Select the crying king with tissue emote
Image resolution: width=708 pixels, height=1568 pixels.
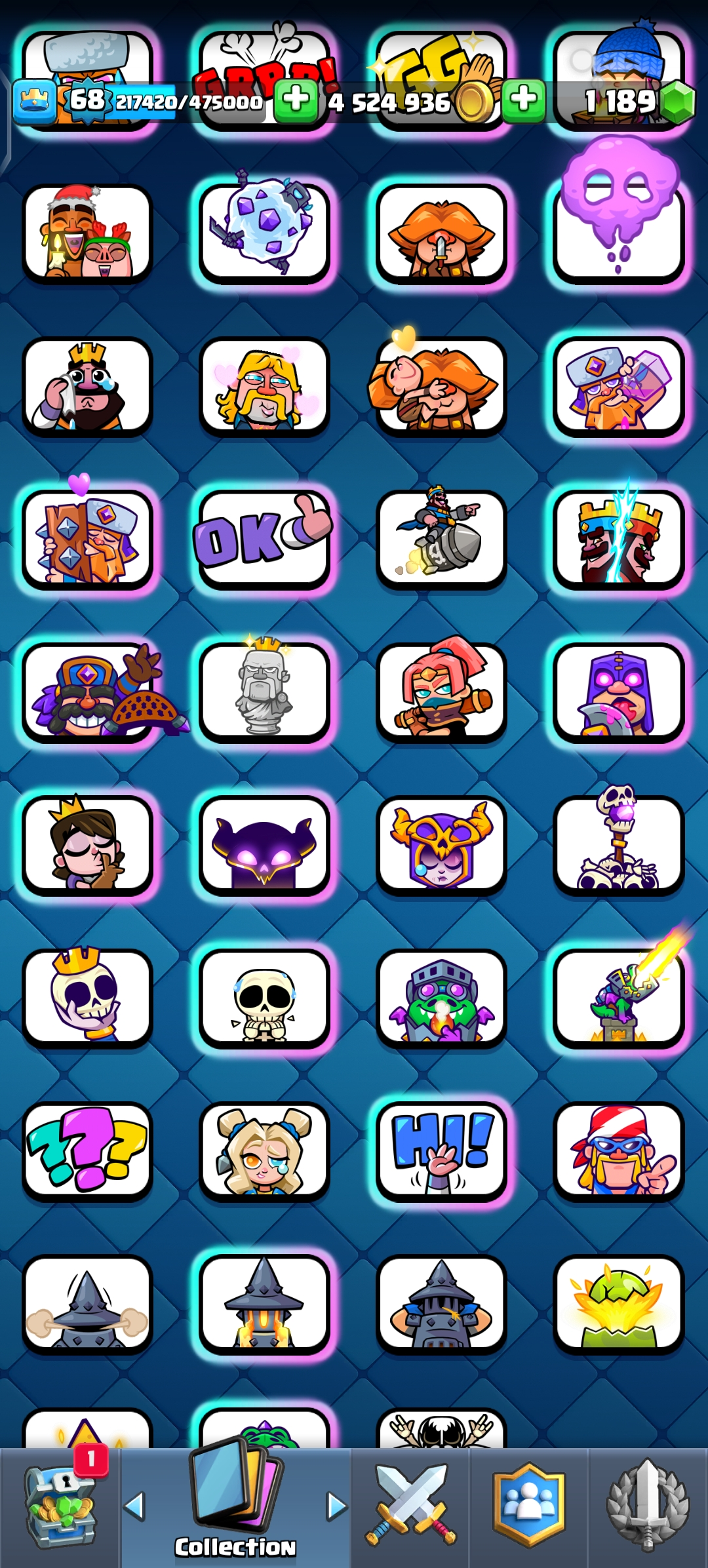pyautogui.click(x=87, y=386)
